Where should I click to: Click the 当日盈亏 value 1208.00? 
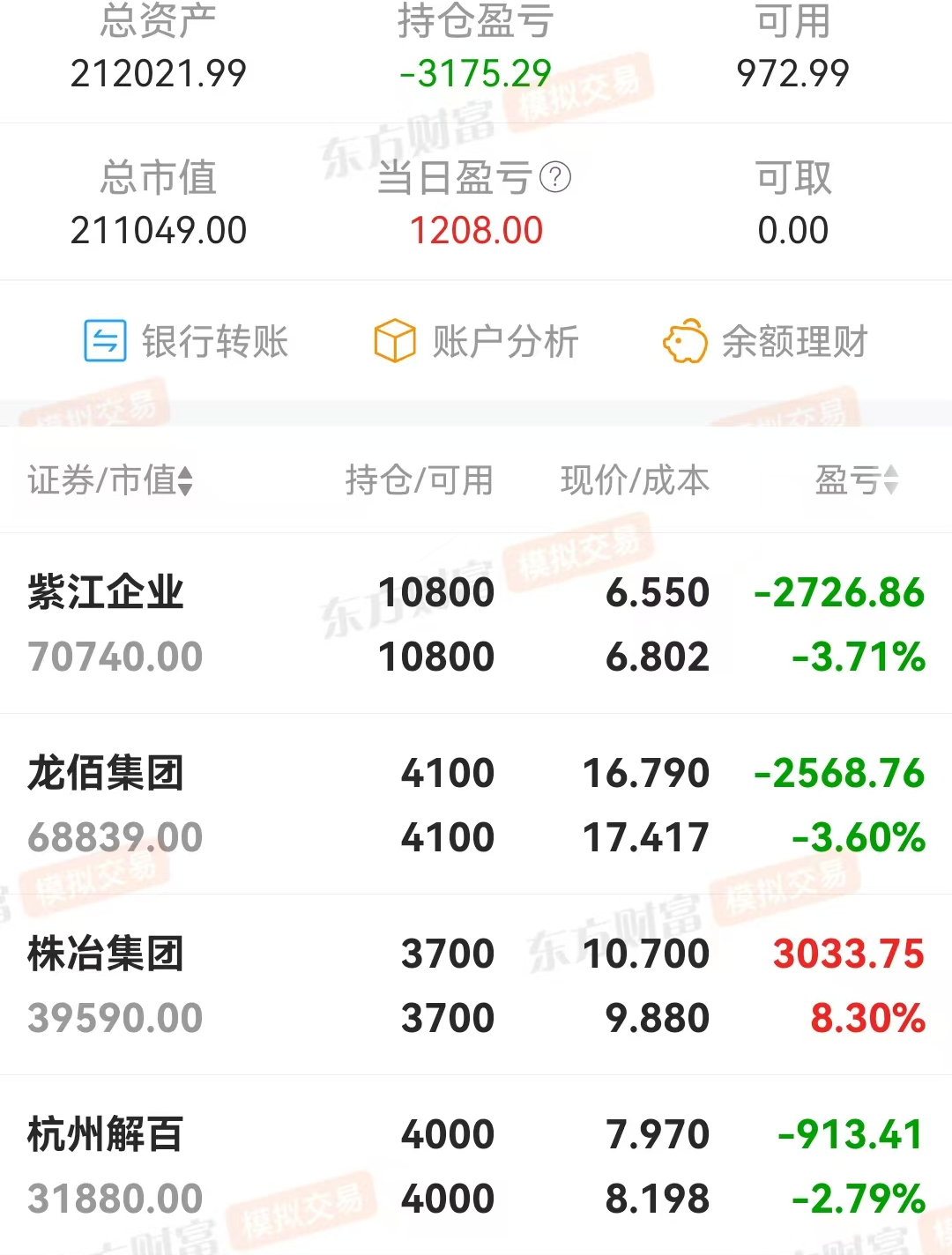pos(477,230)
